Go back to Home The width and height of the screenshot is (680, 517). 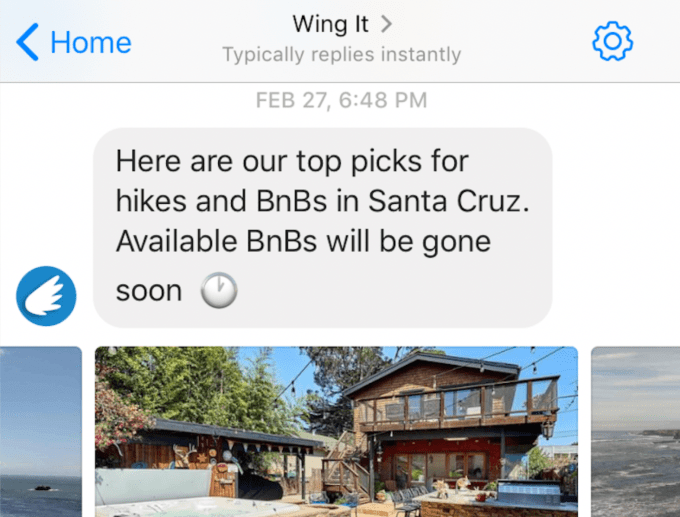[x=75, y=42]
